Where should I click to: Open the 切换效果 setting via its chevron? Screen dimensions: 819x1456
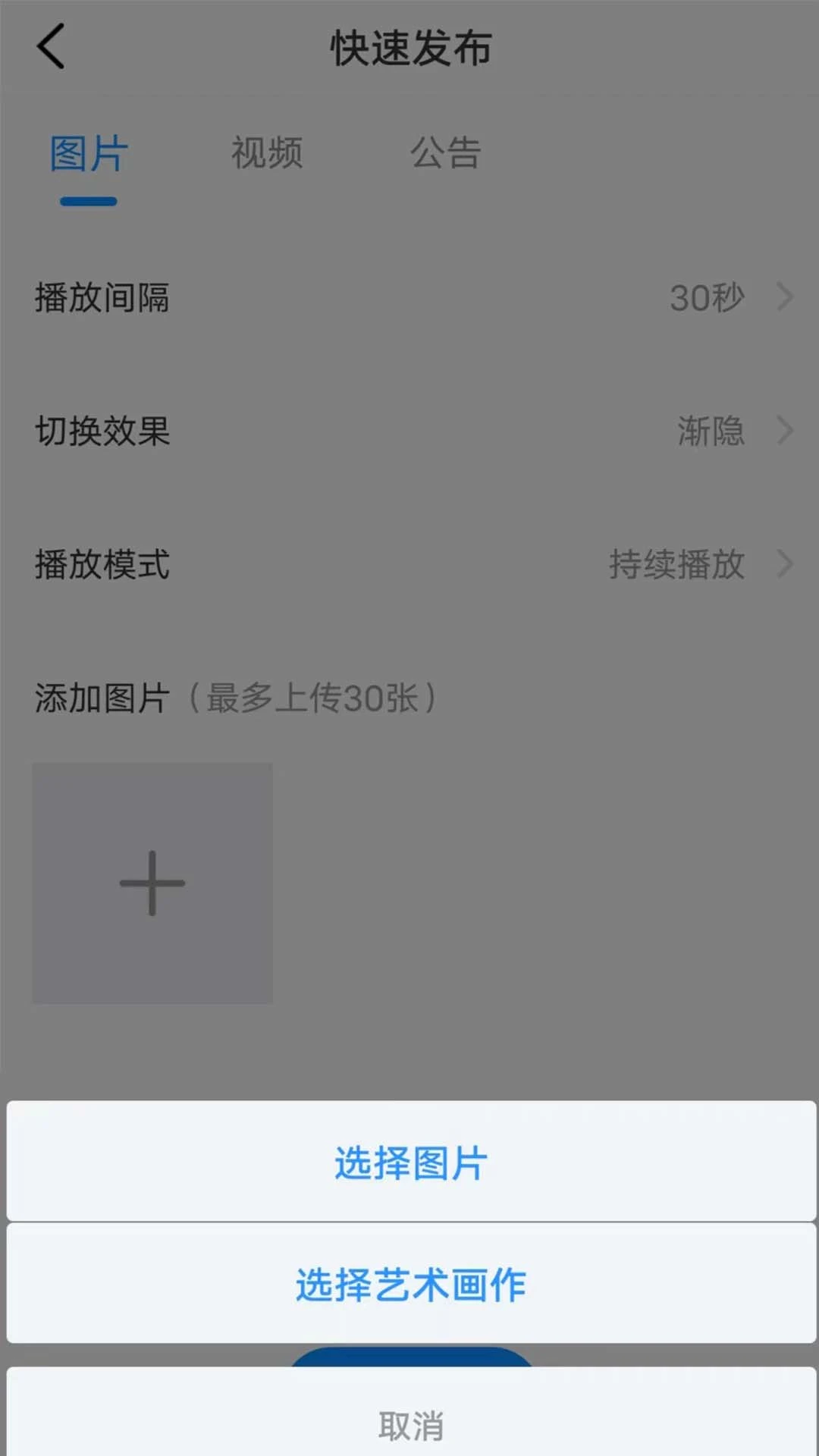786,431
